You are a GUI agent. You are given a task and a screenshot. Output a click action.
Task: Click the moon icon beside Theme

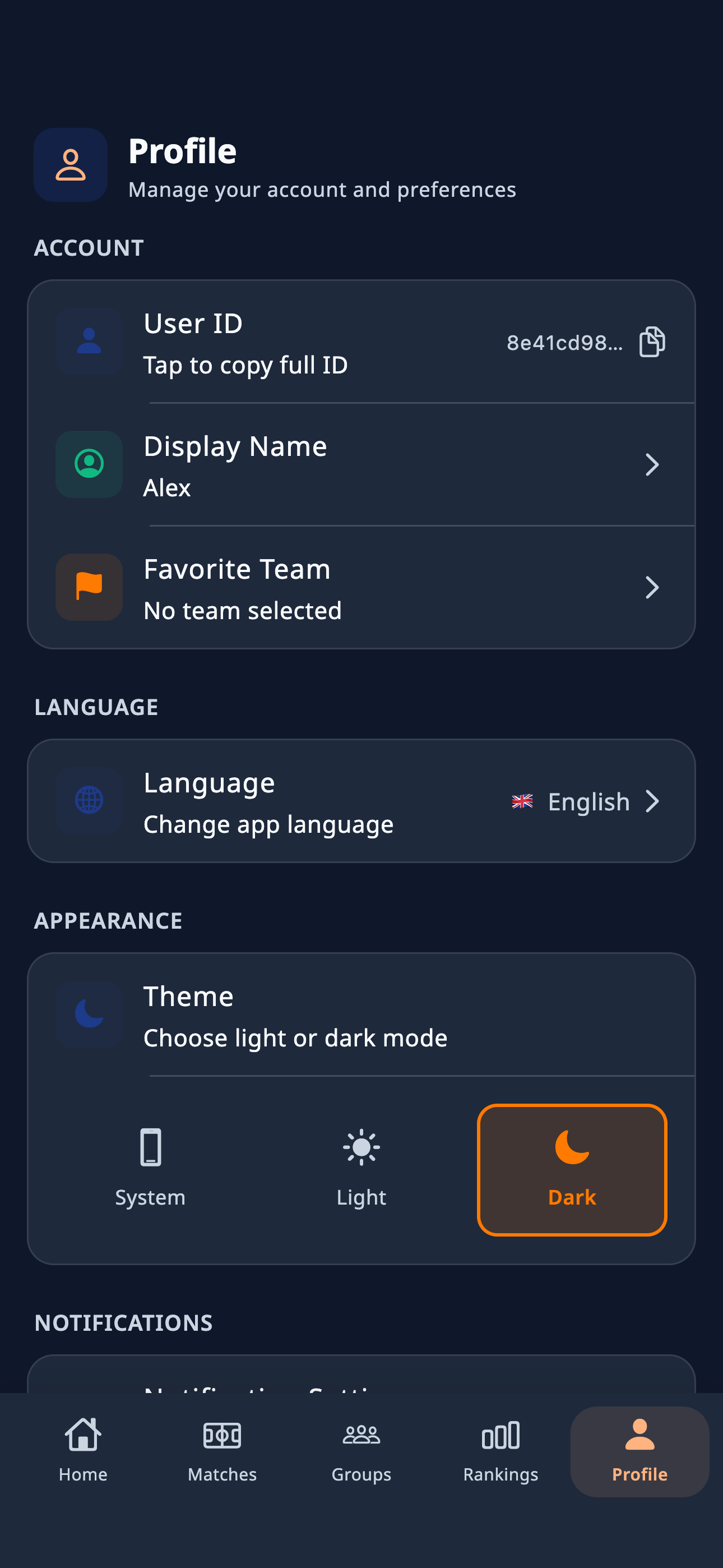click(89, 1012)
